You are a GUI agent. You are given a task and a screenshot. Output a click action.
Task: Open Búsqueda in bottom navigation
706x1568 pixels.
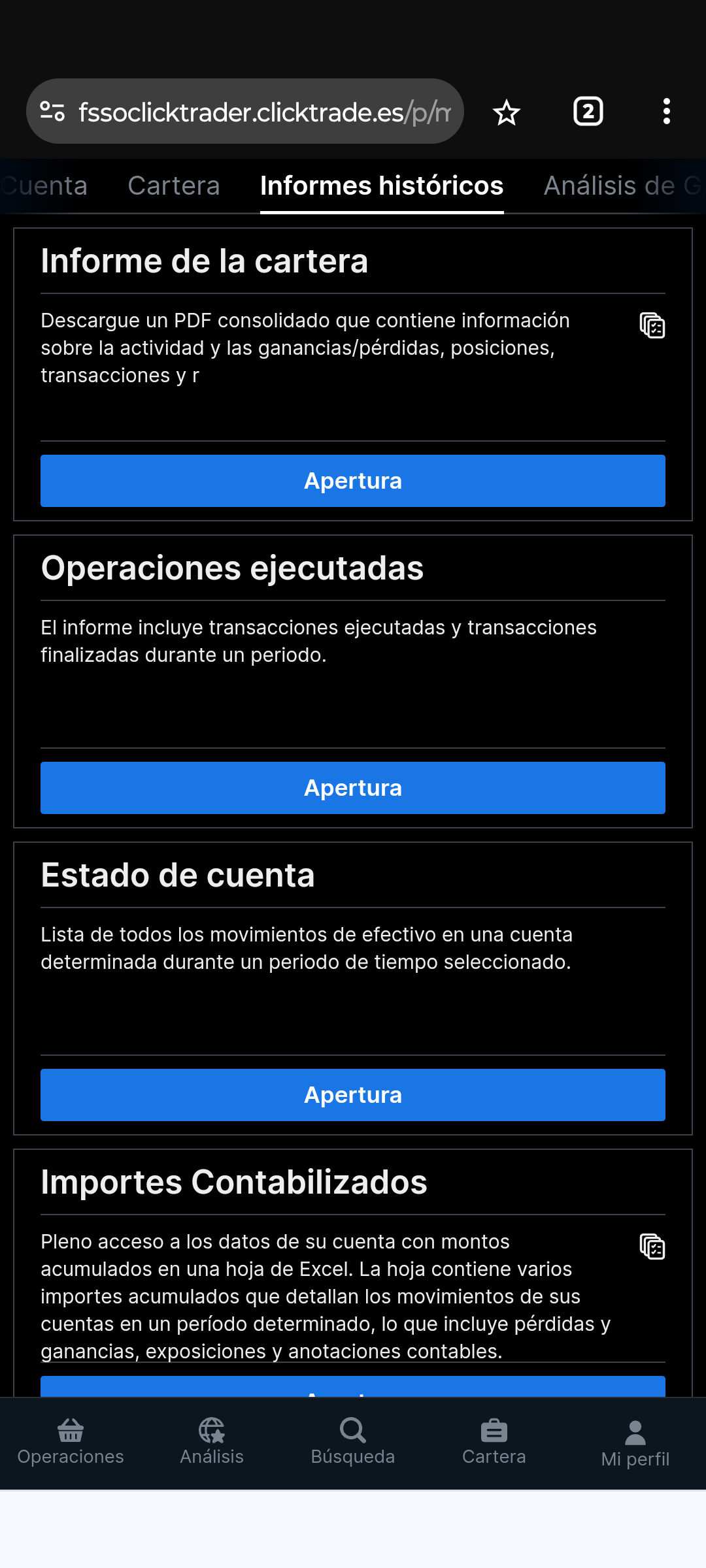click(353, 1443)
